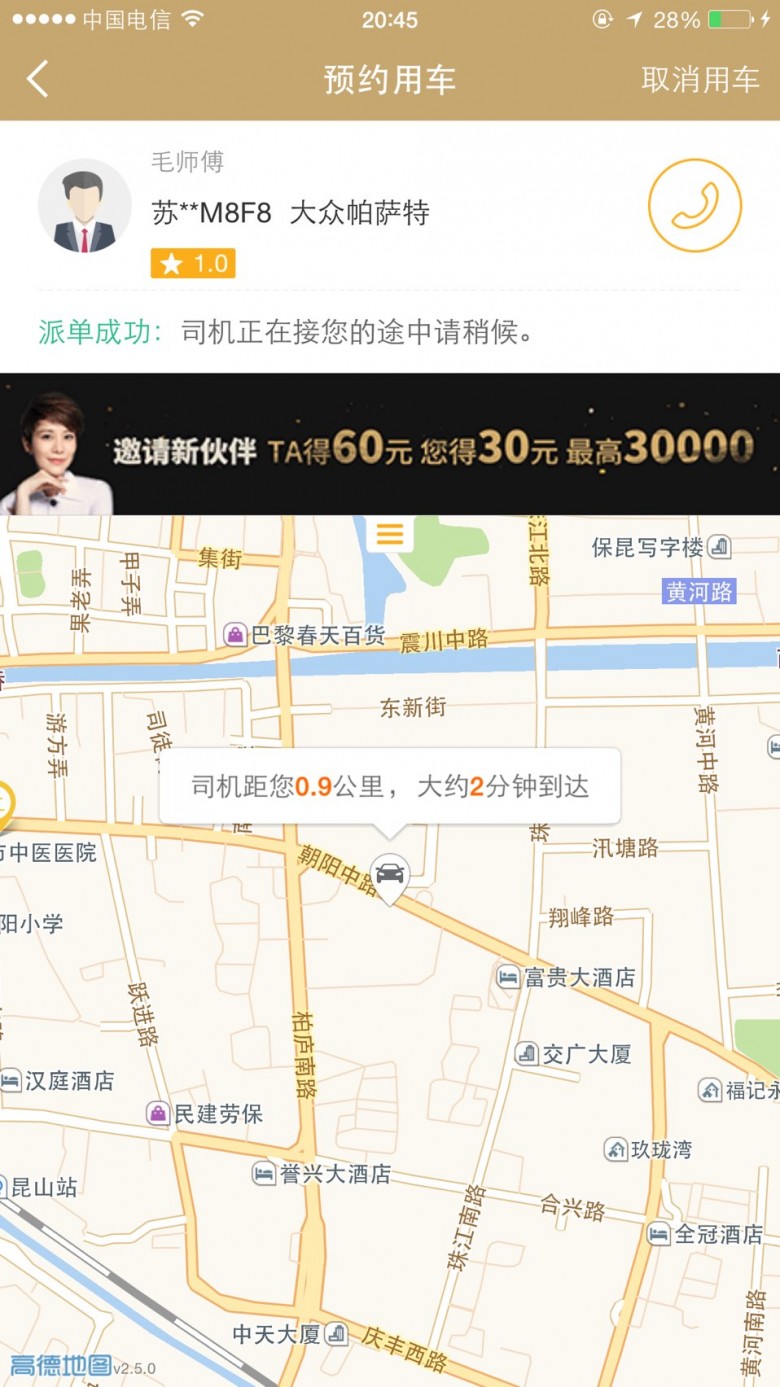Viewport: 780px width, 1387px height.
Task: Tap 取消用车 to cancel the ride
Action: (700, 80)
